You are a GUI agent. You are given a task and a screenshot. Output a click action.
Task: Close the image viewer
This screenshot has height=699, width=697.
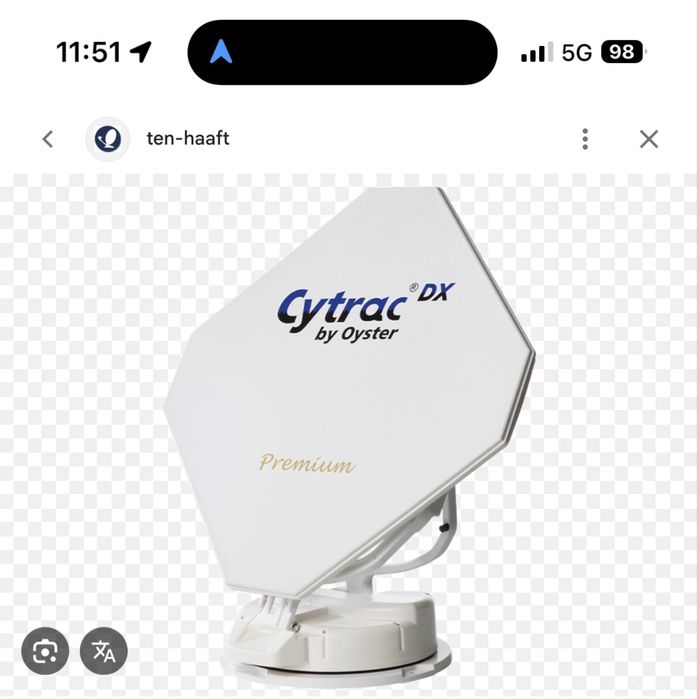tap(649, 139)
